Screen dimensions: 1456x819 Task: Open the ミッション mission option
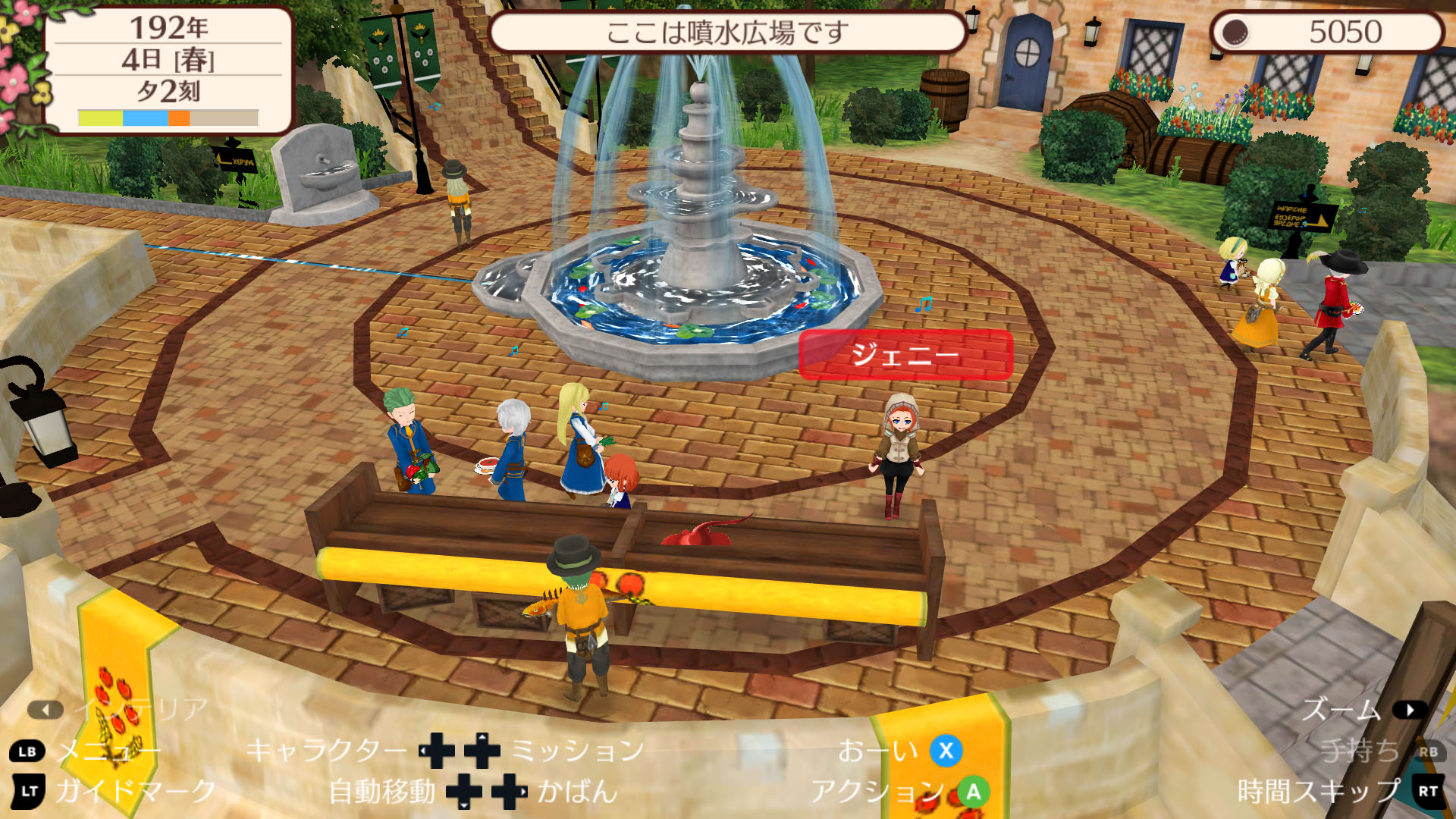pyautogui.click(x=482, y=751)
